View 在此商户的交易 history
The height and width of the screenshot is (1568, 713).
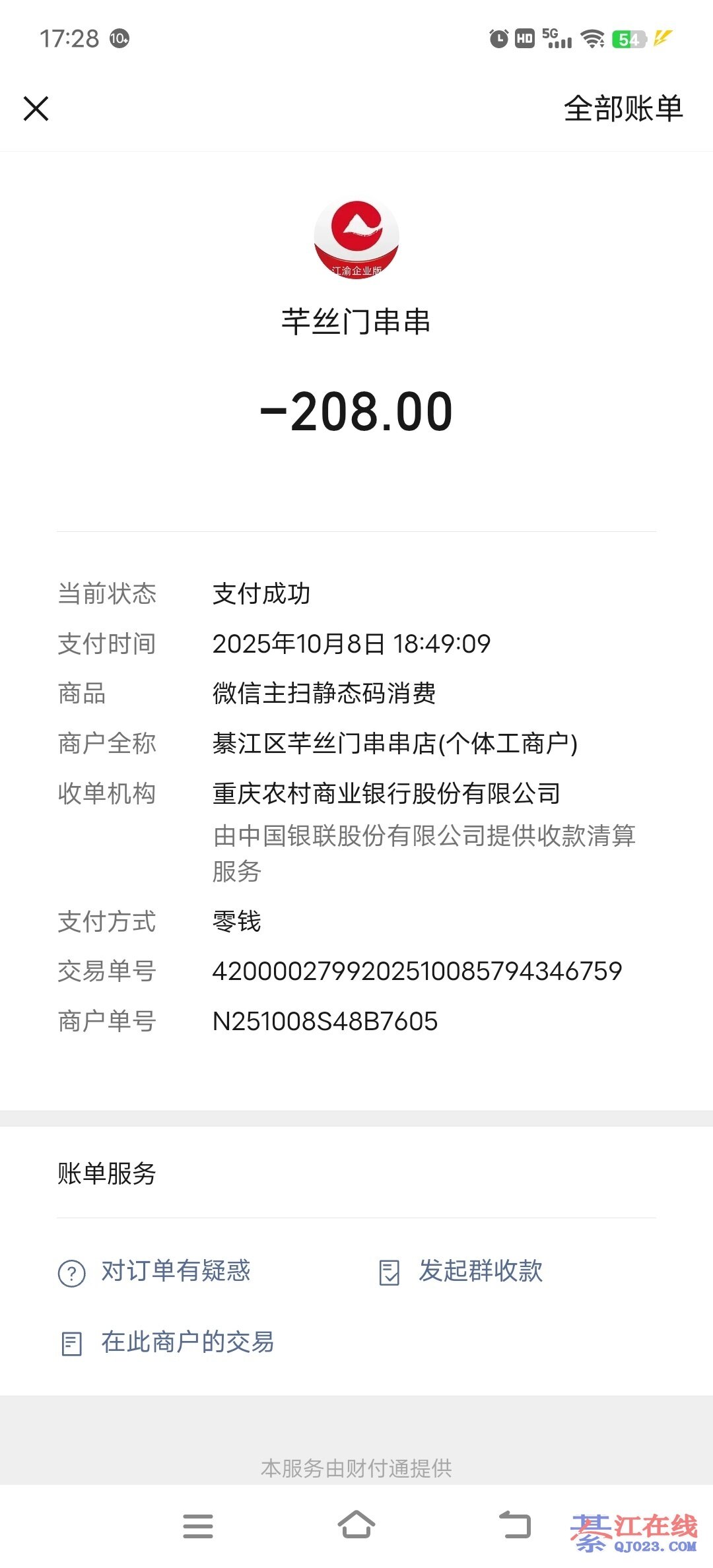[x=168, y=1342]
